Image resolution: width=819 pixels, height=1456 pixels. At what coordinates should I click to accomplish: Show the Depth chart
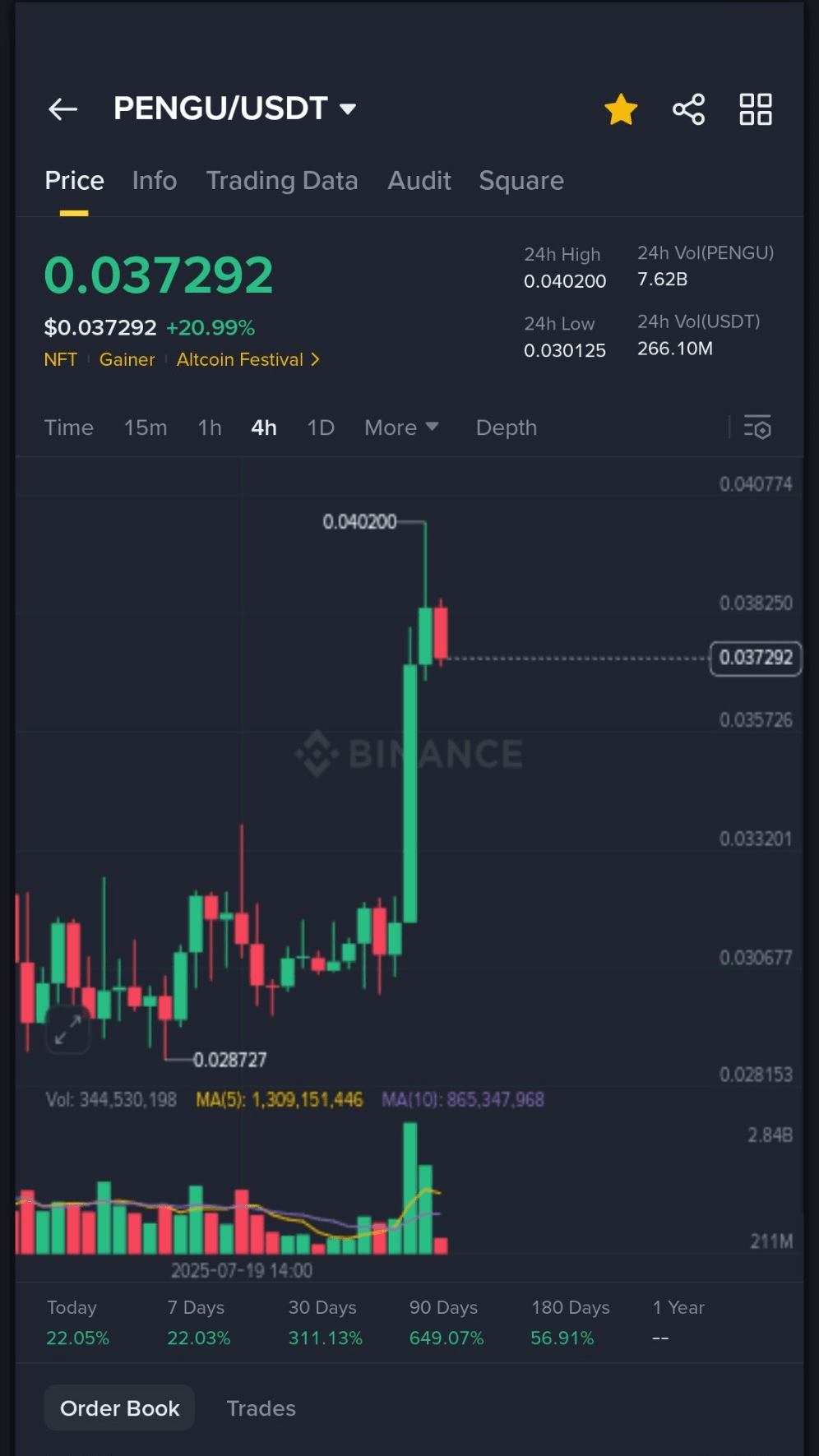point(507,428)
